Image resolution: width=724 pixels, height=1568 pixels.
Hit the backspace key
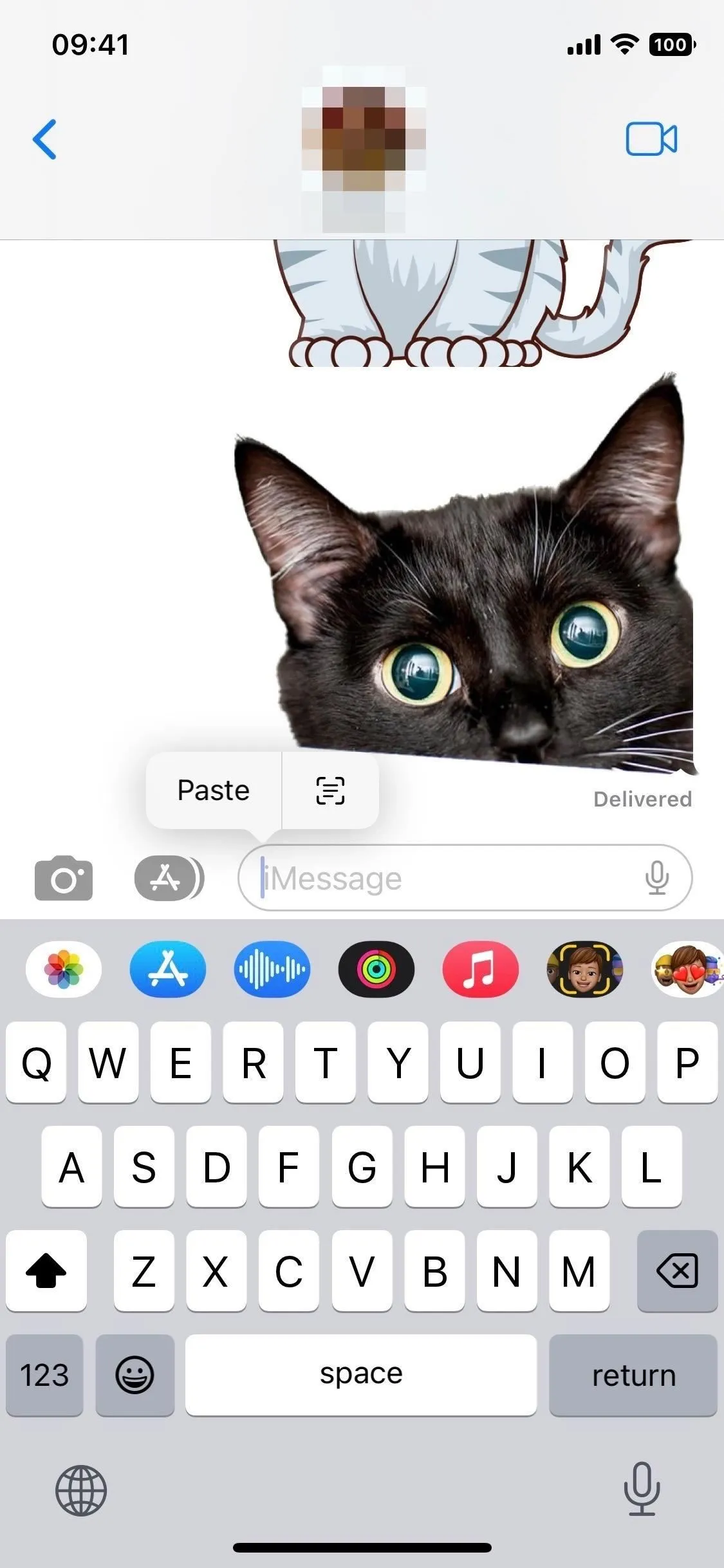(x=677, y=1271)
